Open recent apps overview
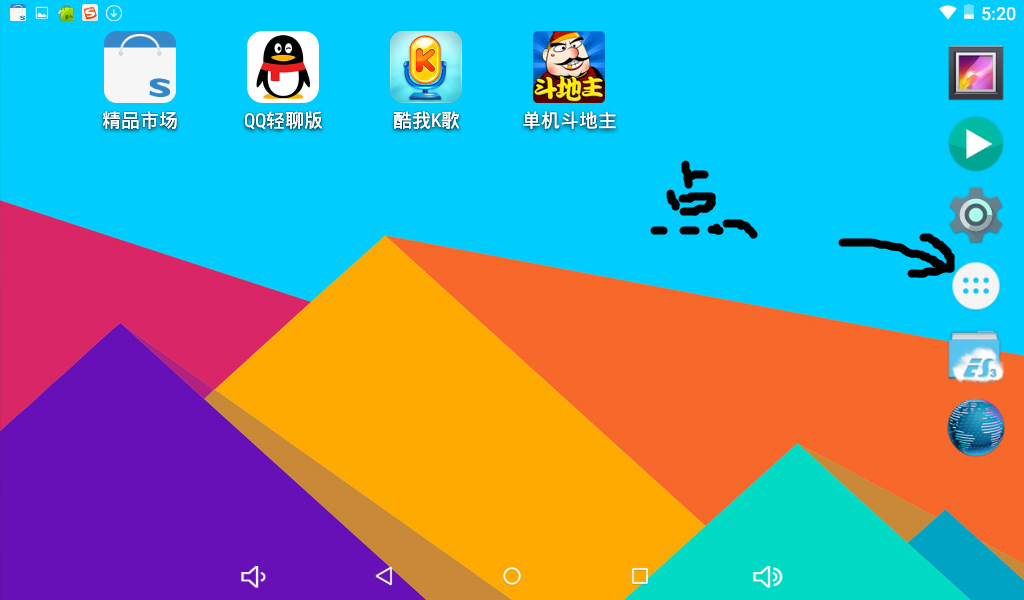 pyautogui.click(x=640, y=576)
